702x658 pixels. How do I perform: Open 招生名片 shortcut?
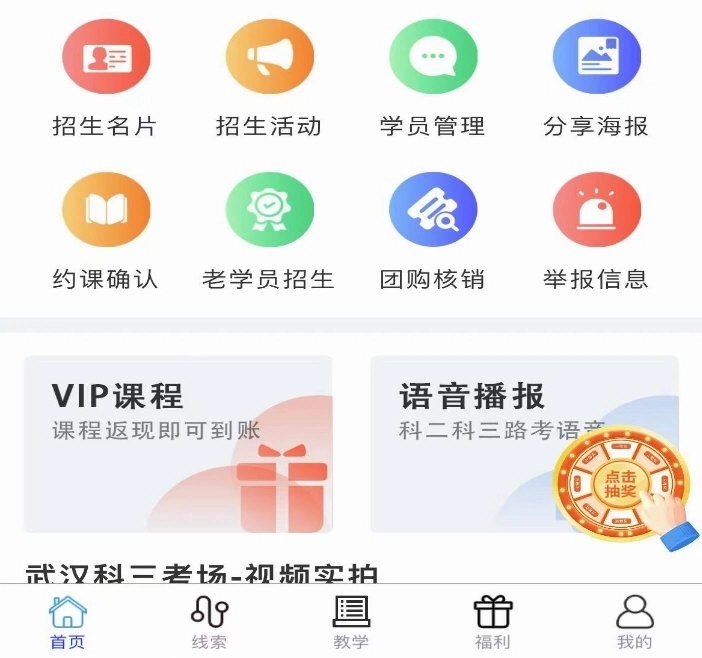[106, 59]
